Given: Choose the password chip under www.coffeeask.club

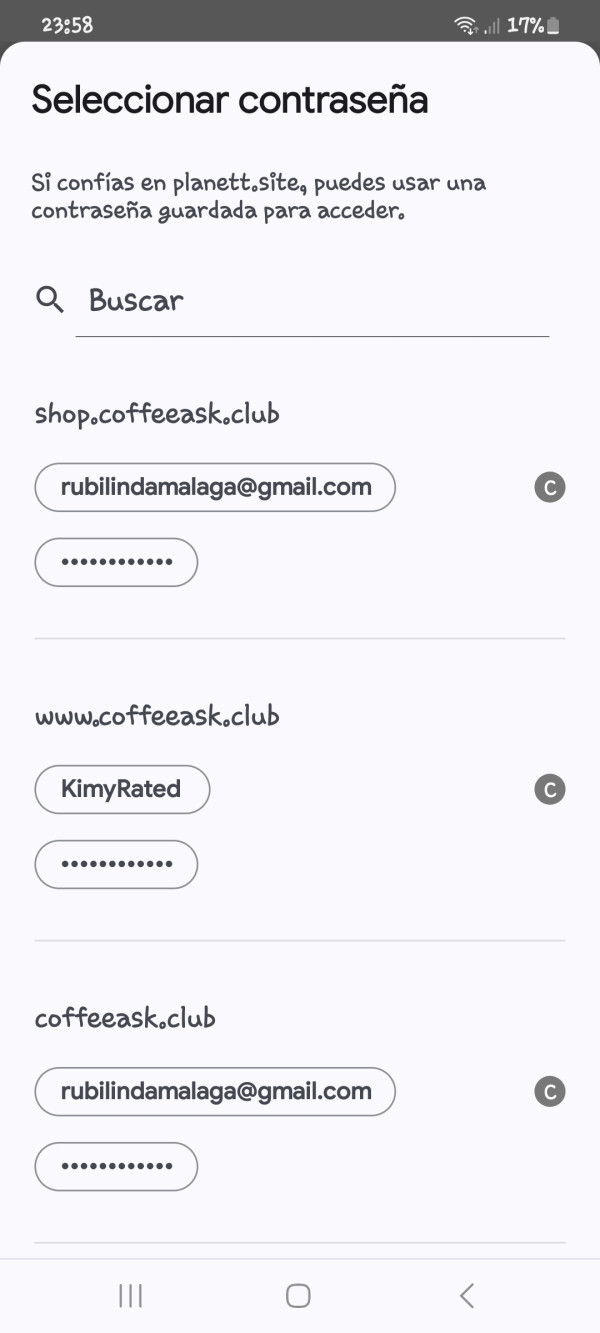Looking at the screenshot, I should tap(116, 865).
